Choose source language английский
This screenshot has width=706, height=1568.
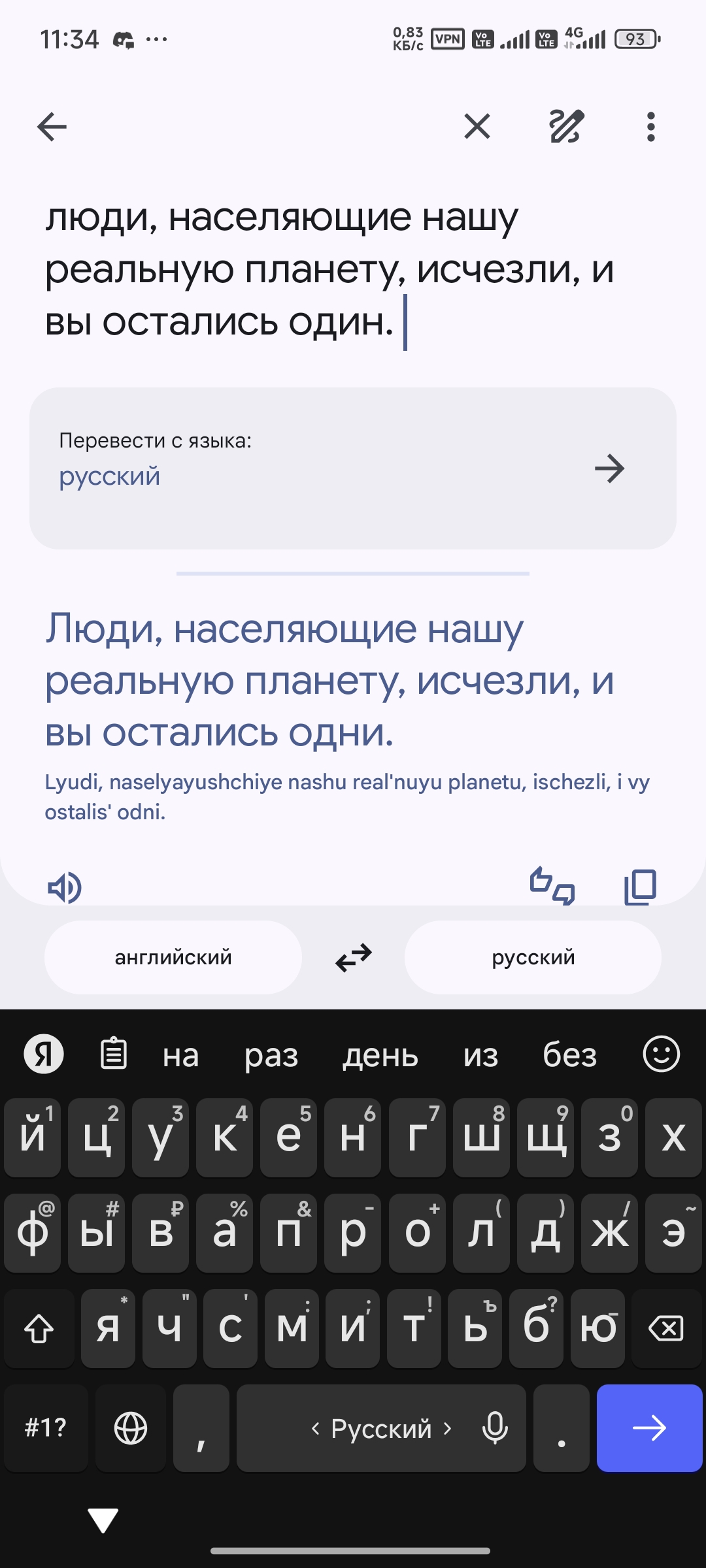point(173,958)
